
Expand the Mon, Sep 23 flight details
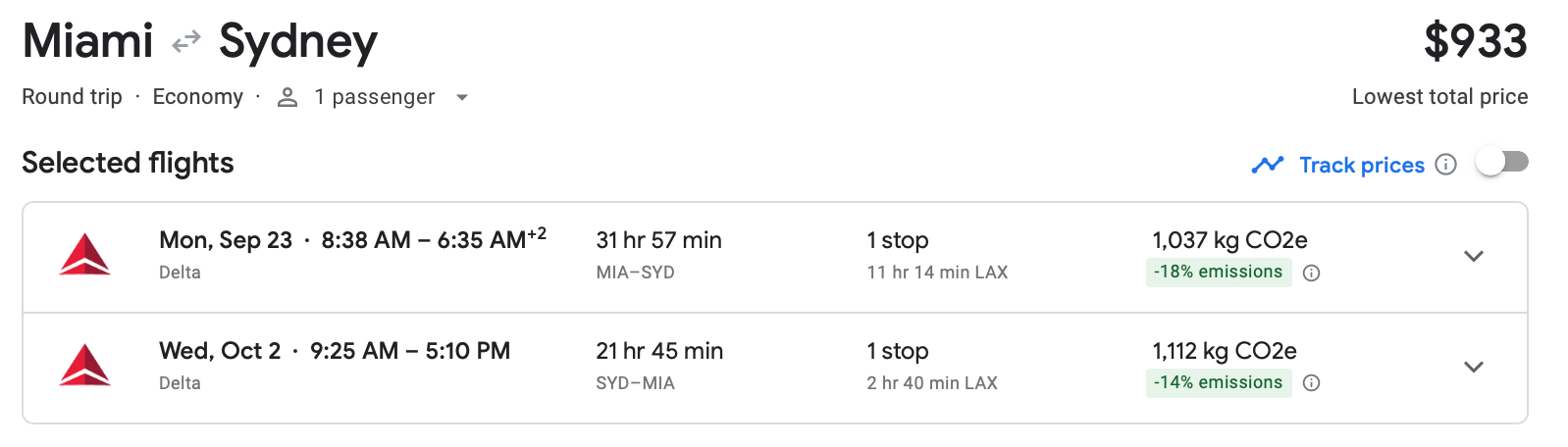click(1473, 257)
